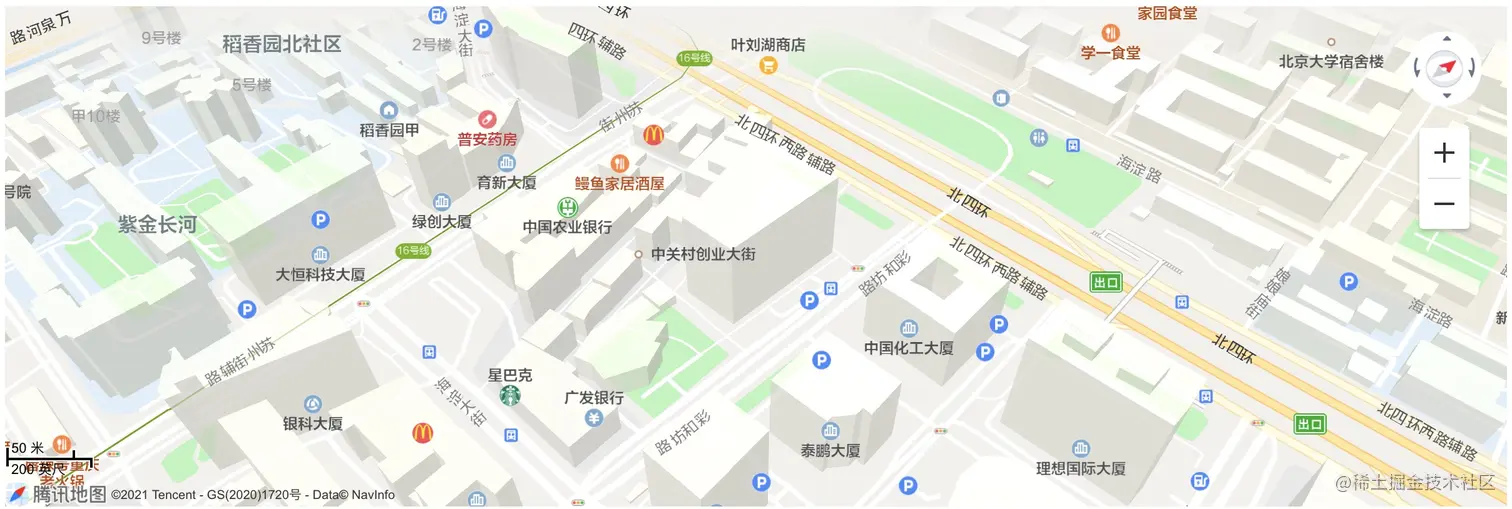Tilt the map using compass up arrow
This screenshot has height=509, width=1512.
click(1446, 40)
